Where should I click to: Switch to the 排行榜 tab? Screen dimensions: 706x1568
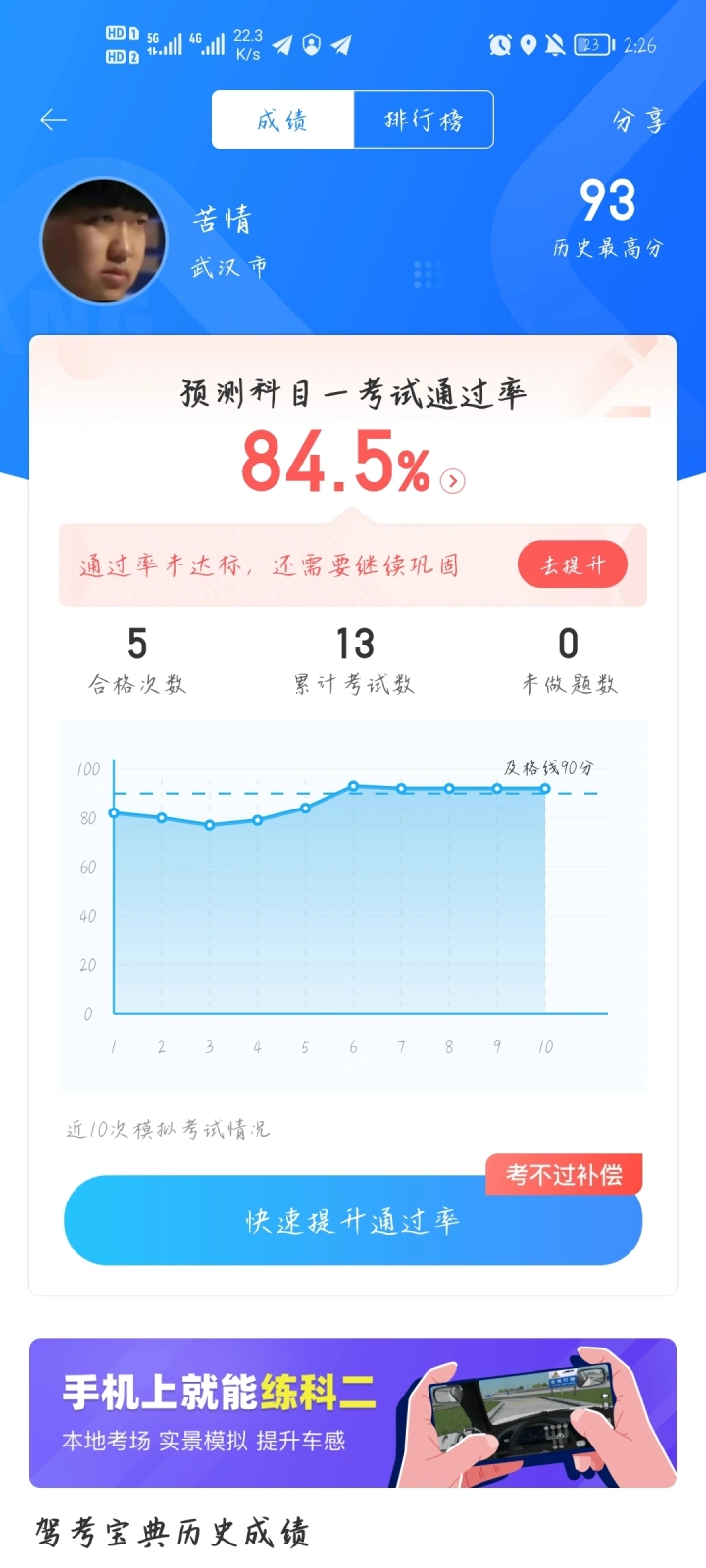[x=424, y=120]
